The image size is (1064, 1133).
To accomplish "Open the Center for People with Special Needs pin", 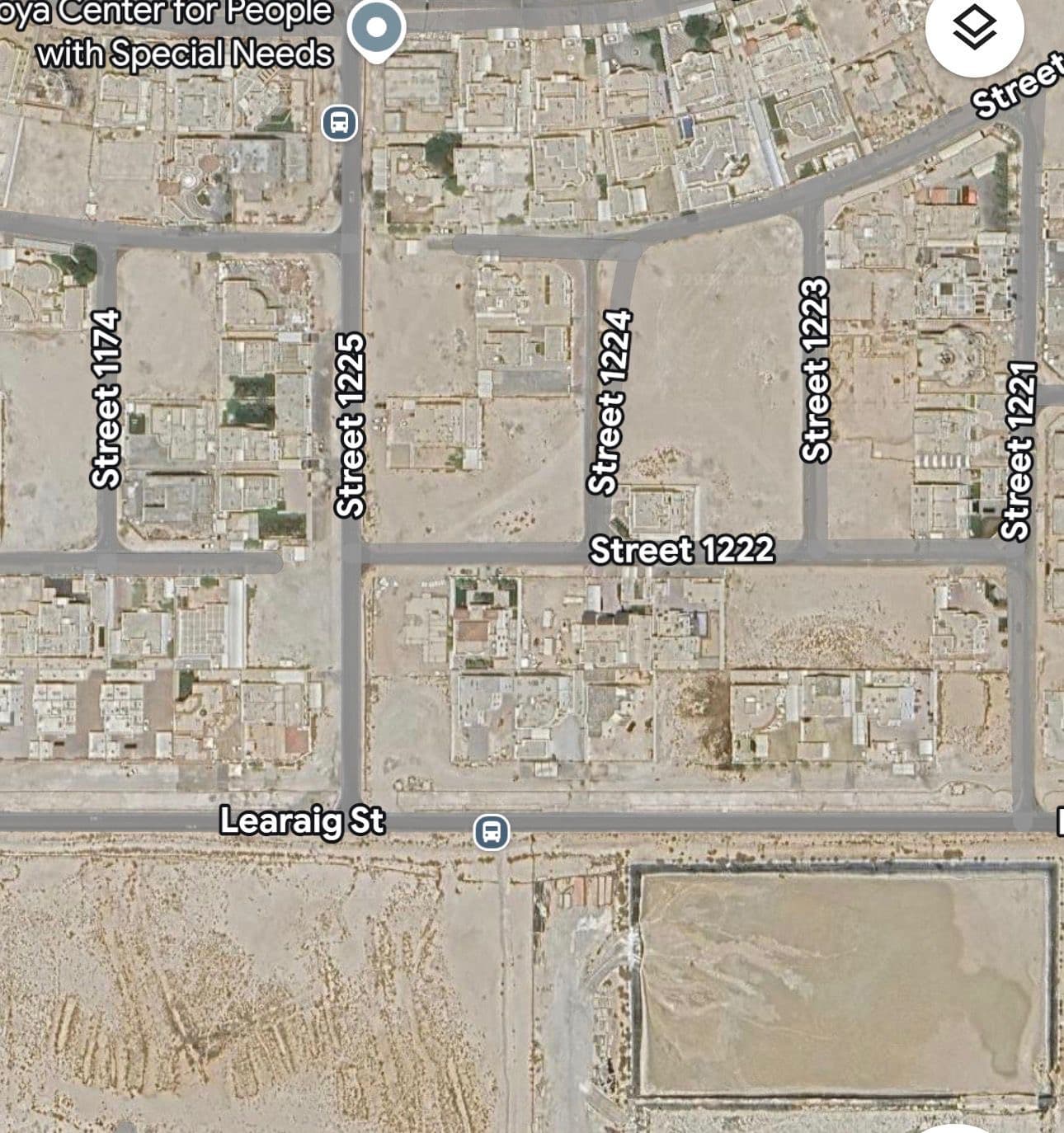I will (376, 29).
